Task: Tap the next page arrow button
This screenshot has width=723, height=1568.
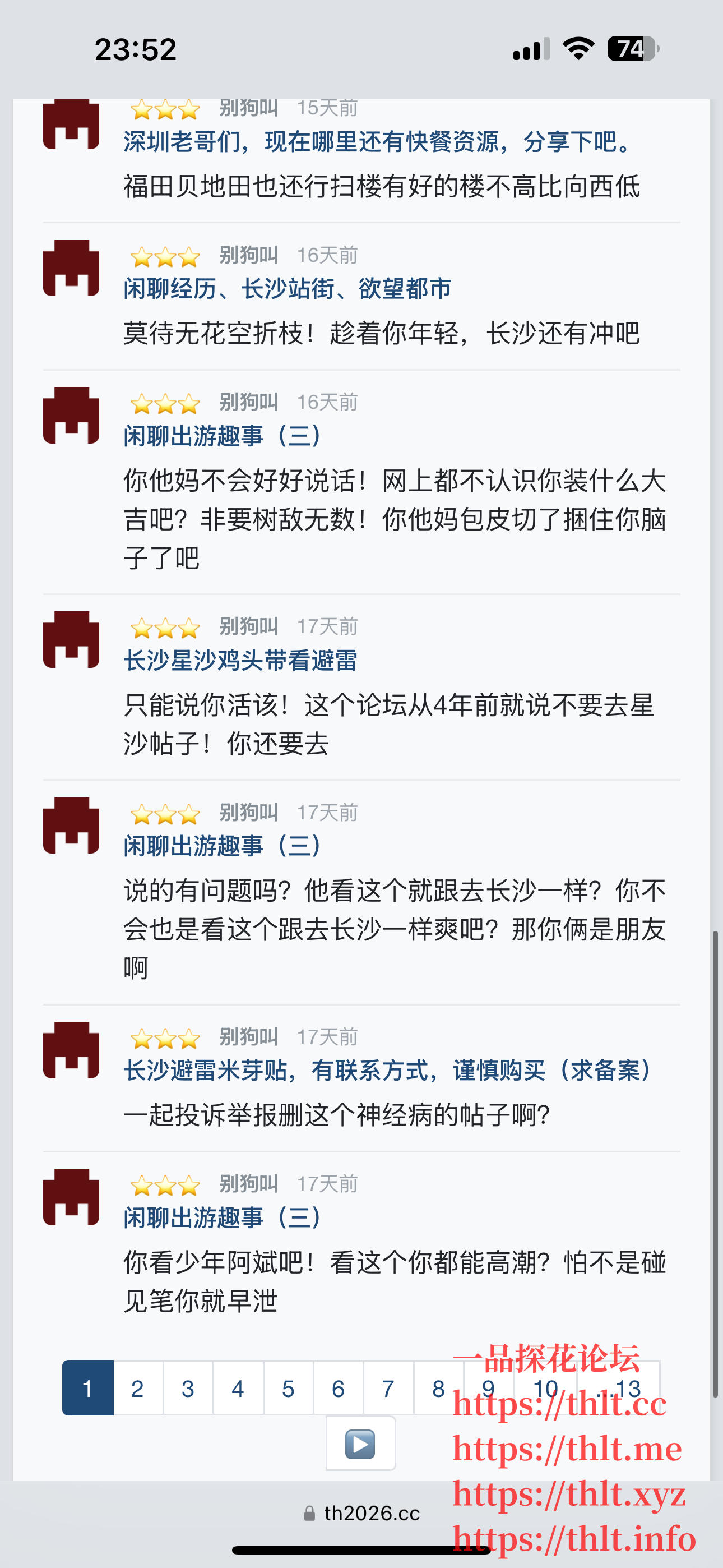Action: tap(360, 1444)
